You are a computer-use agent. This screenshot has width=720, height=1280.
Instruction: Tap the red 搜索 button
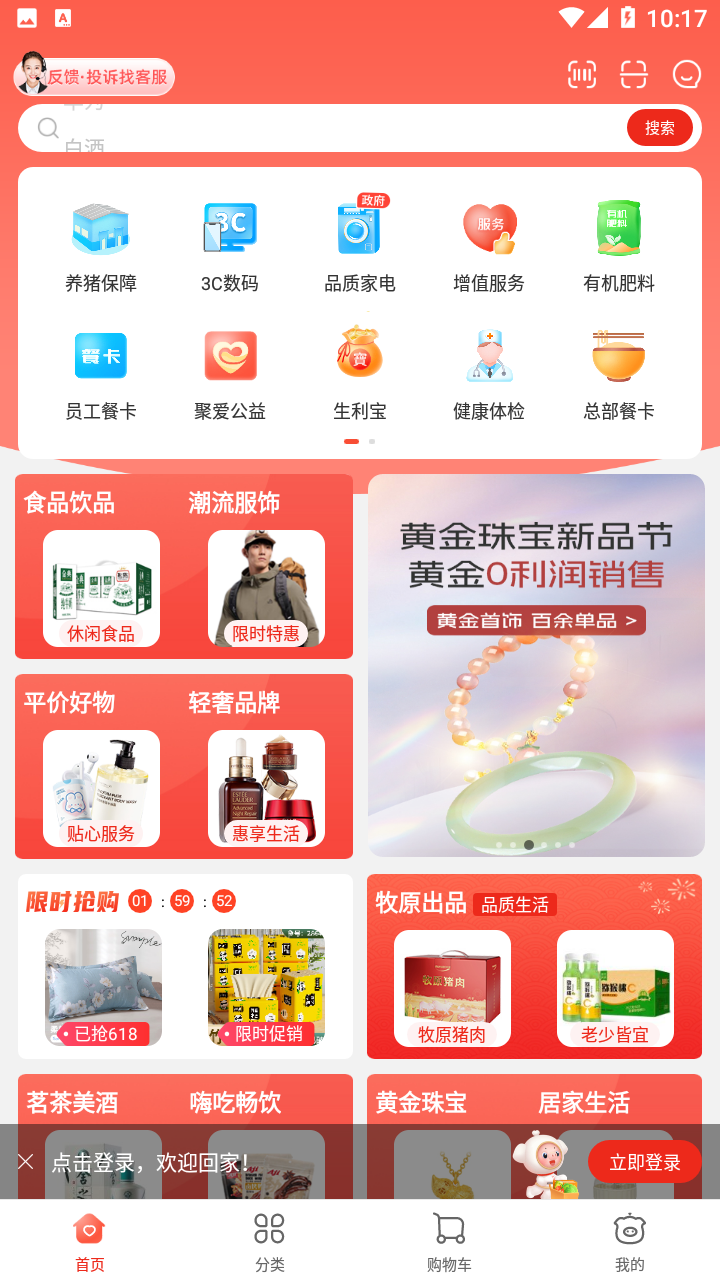tap(659, 128)
